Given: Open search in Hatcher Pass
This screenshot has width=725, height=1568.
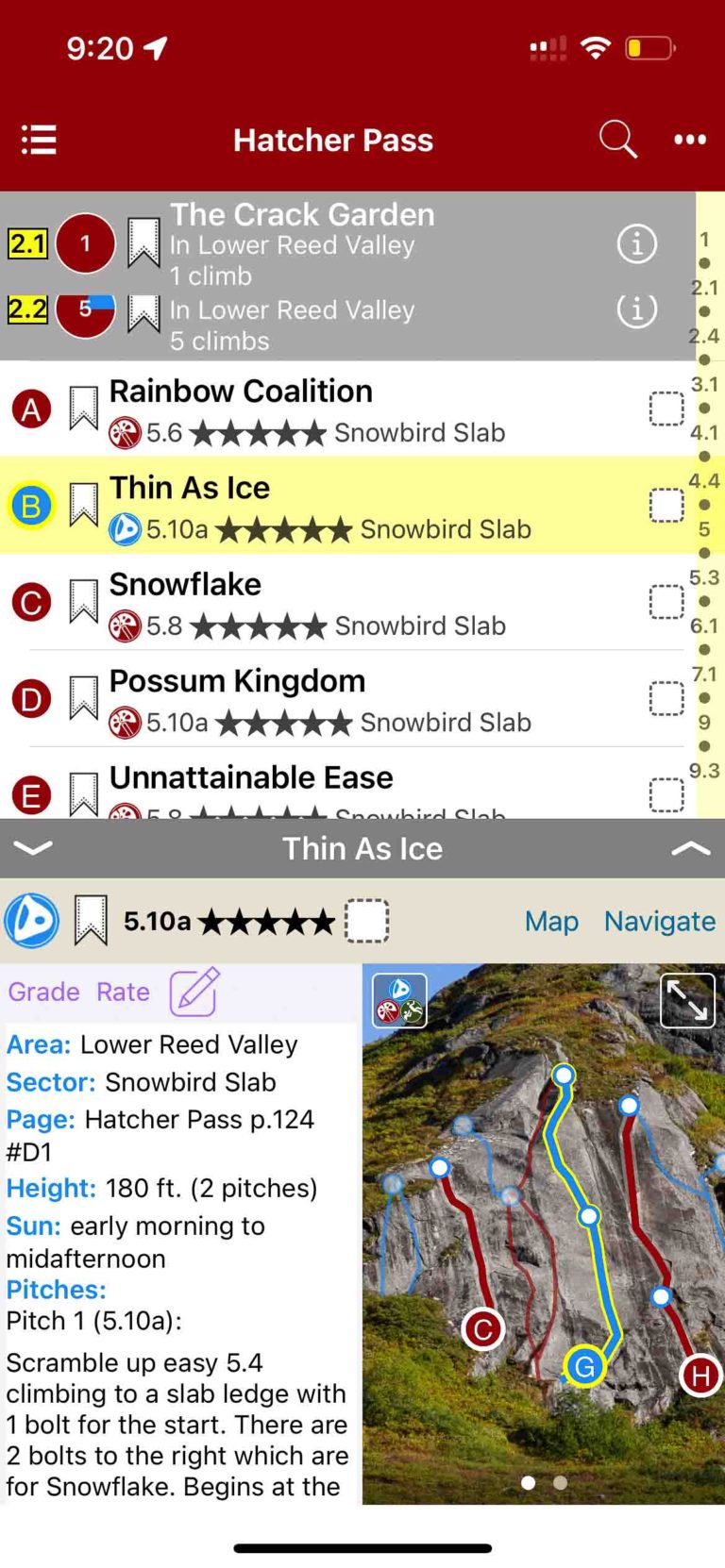Looking at the screenshot, I should 617,140.
